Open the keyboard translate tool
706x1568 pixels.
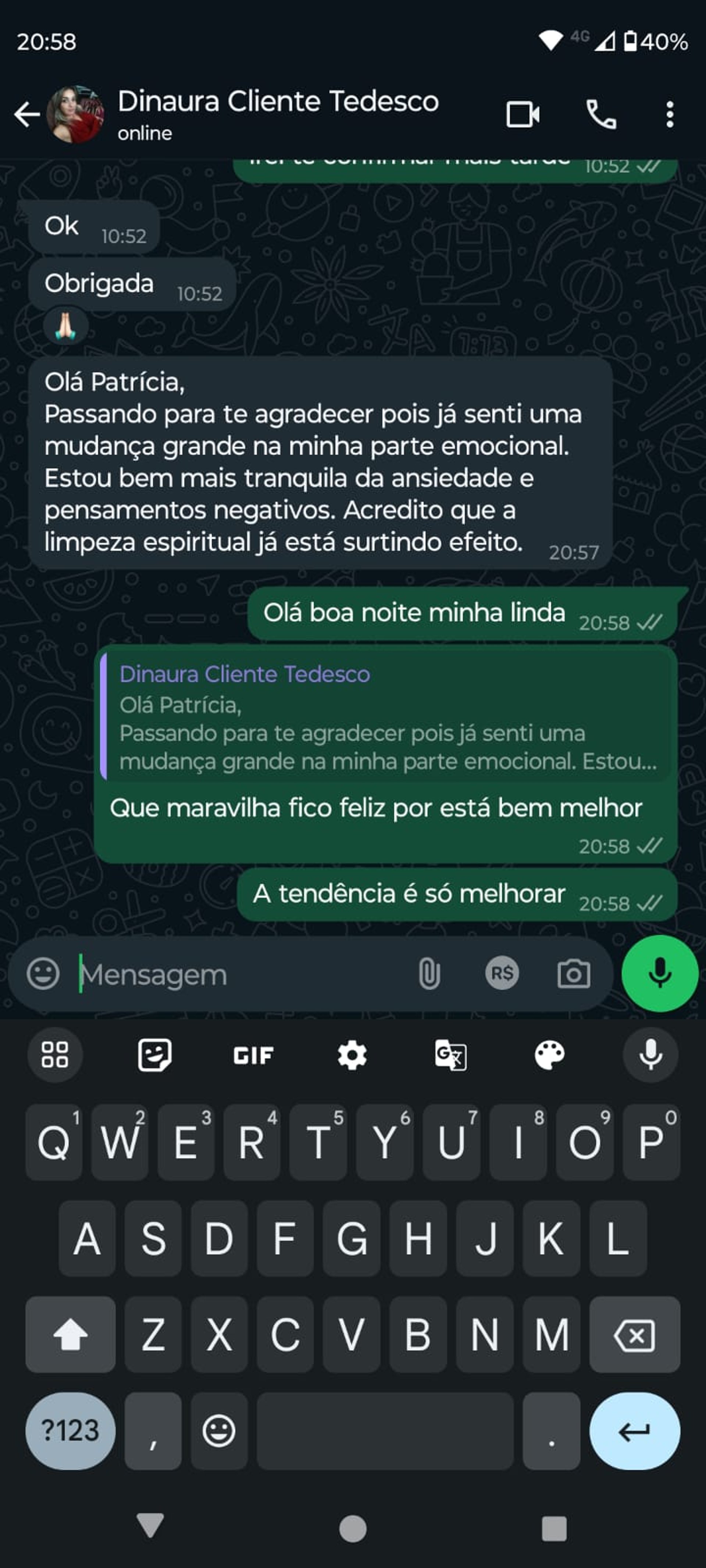(451, 1055)
